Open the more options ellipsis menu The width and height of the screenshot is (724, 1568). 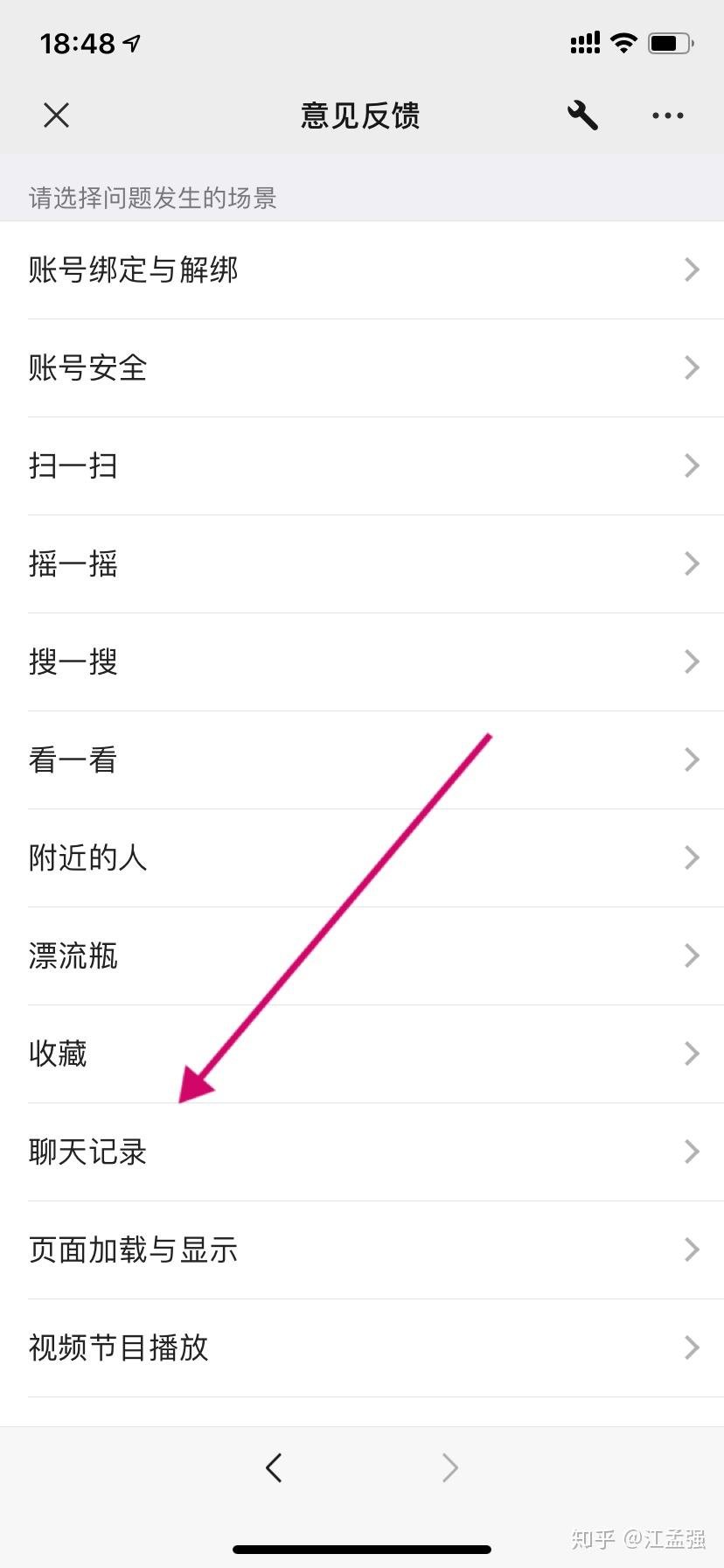pyautogui.click(x=666, y=115)
